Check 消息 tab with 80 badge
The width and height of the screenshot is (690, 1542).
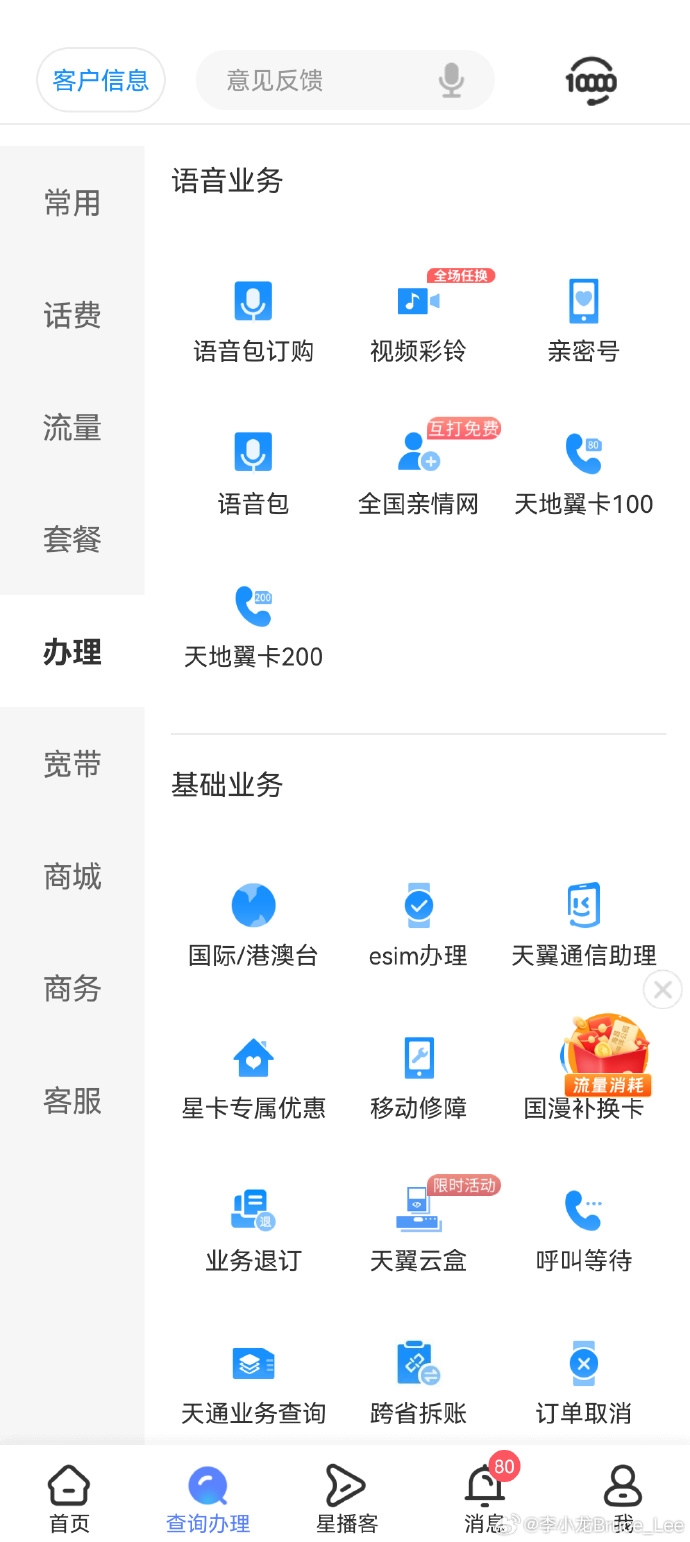486,1498
